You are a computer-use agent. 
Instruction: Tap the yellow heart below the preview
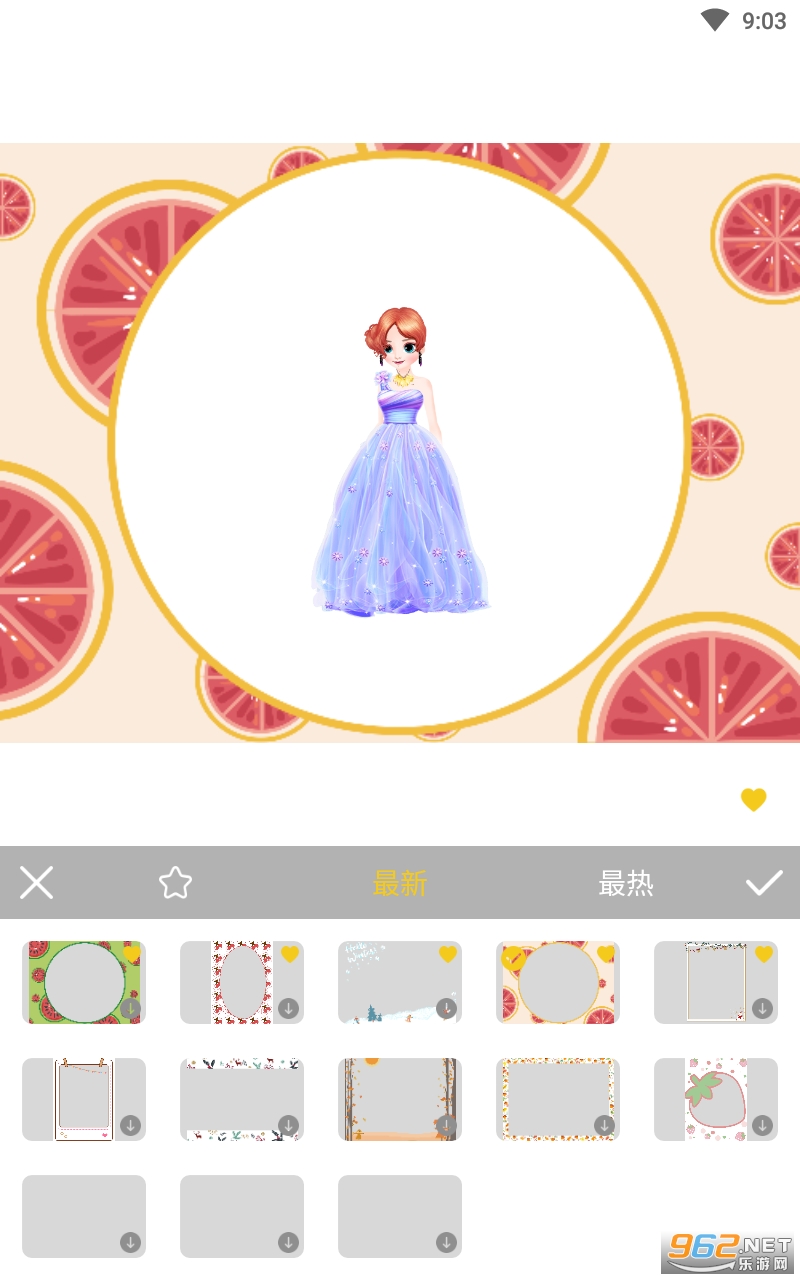pos(753,799)
